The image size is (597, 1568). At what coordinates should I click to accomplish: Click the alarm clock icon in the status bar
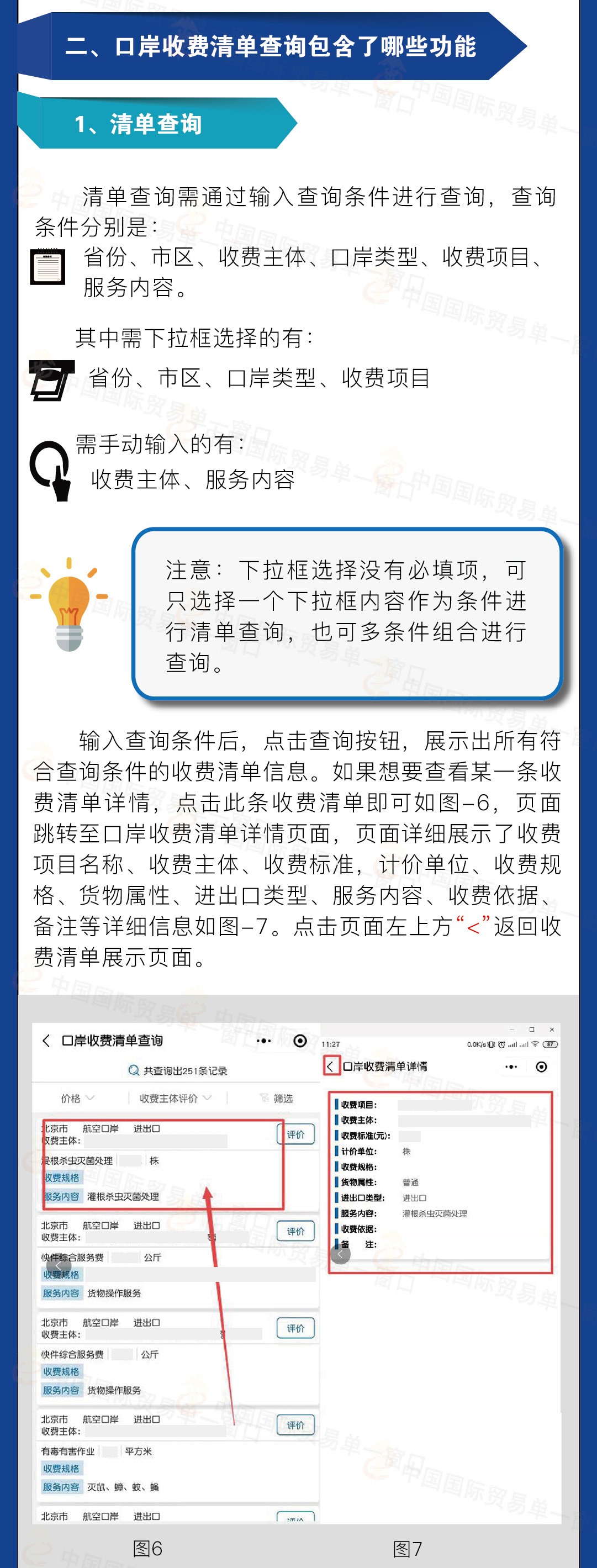click(x=501, y=1044)
